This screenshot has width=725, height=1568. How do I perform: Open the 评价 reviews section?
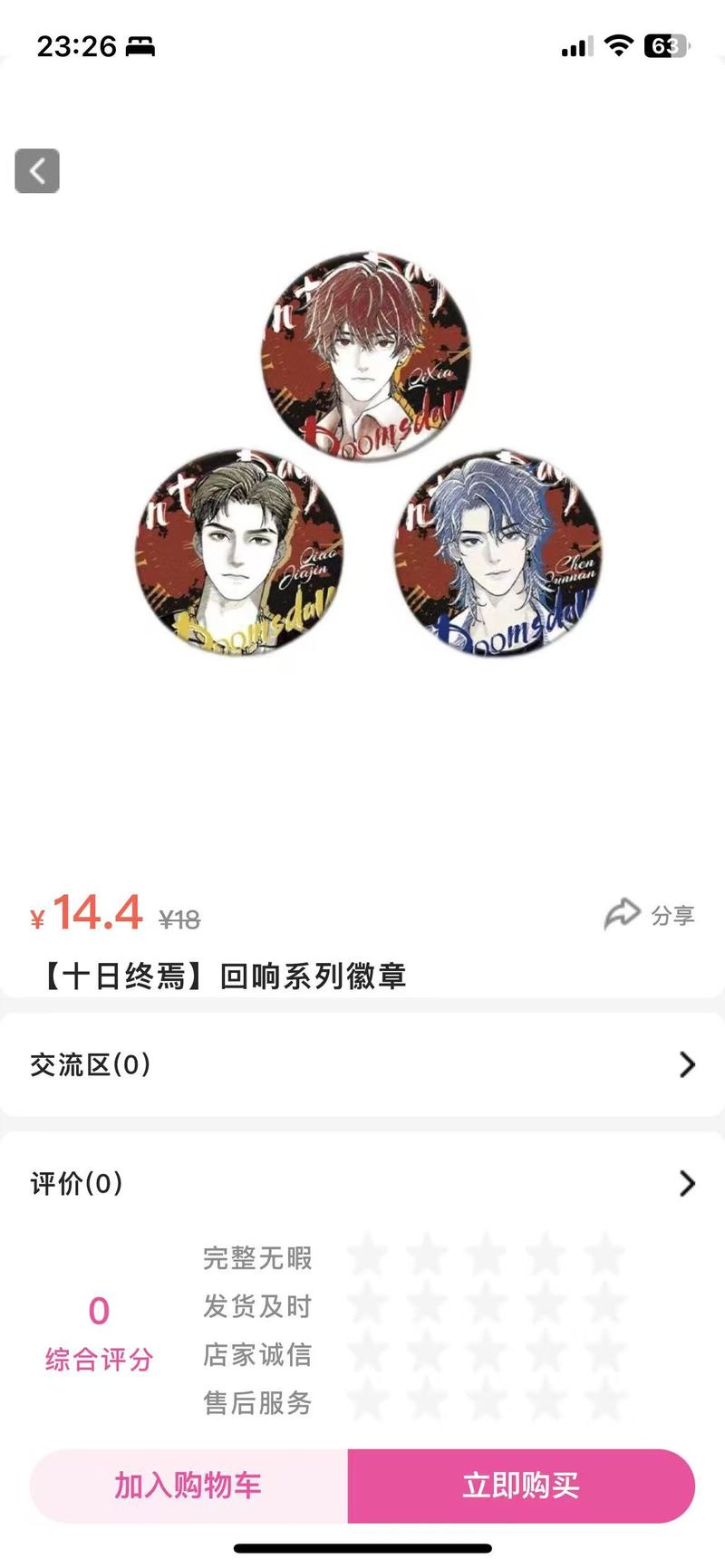pyautogui.click(x=362, y=1183)
